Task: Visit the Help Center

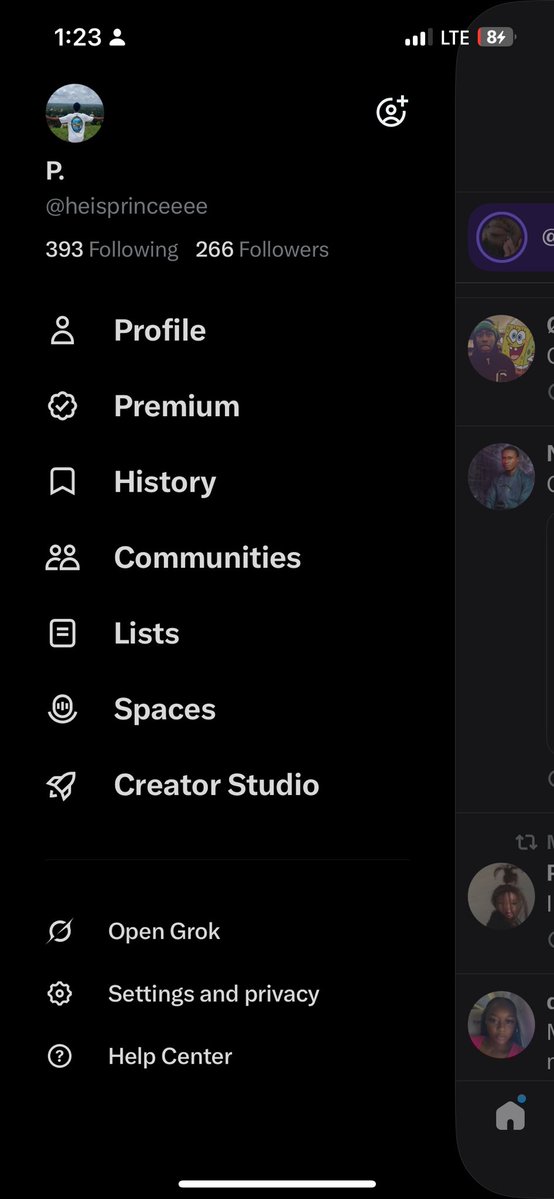Action: 139,1056
